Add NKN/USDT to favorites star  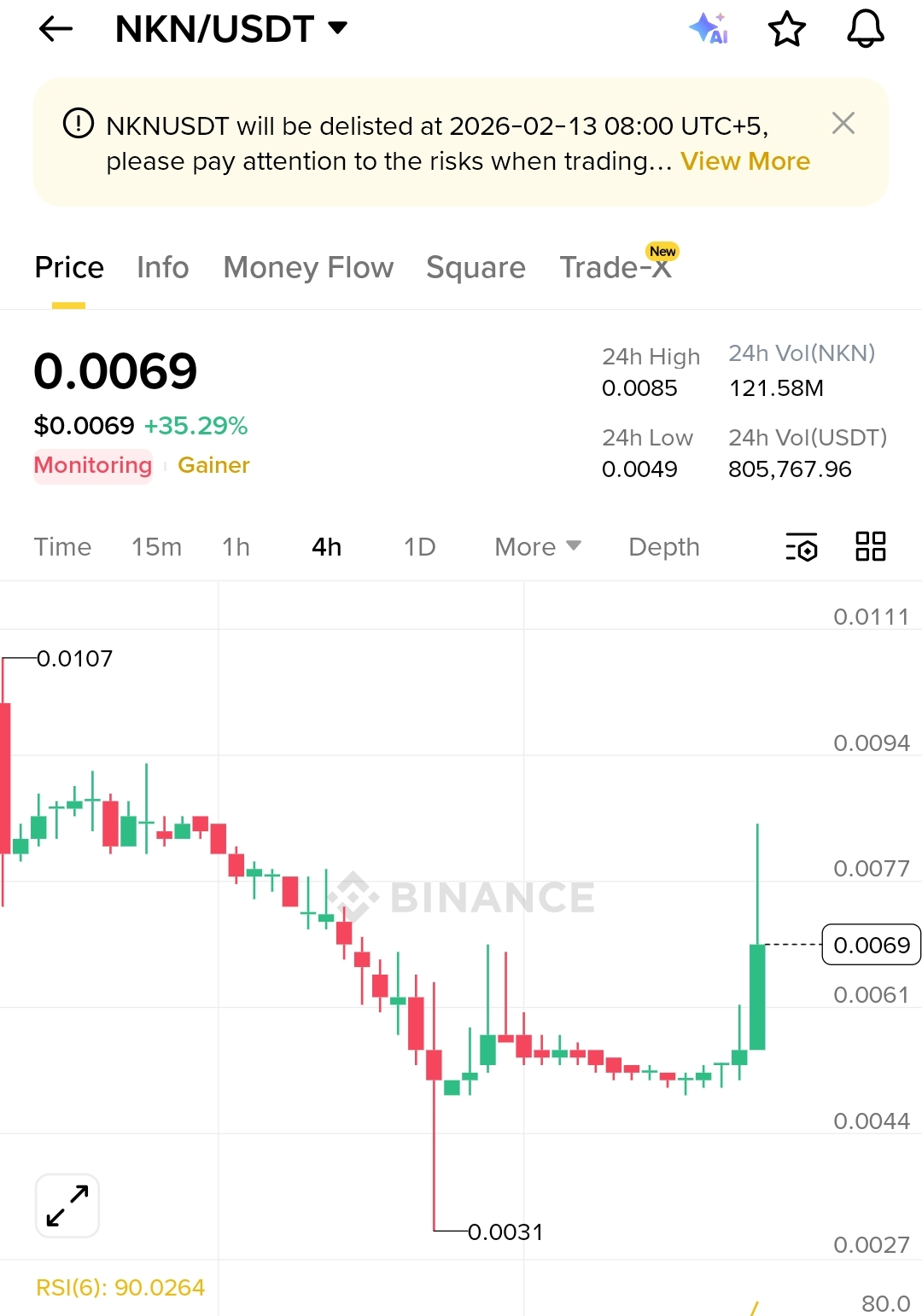786,29
